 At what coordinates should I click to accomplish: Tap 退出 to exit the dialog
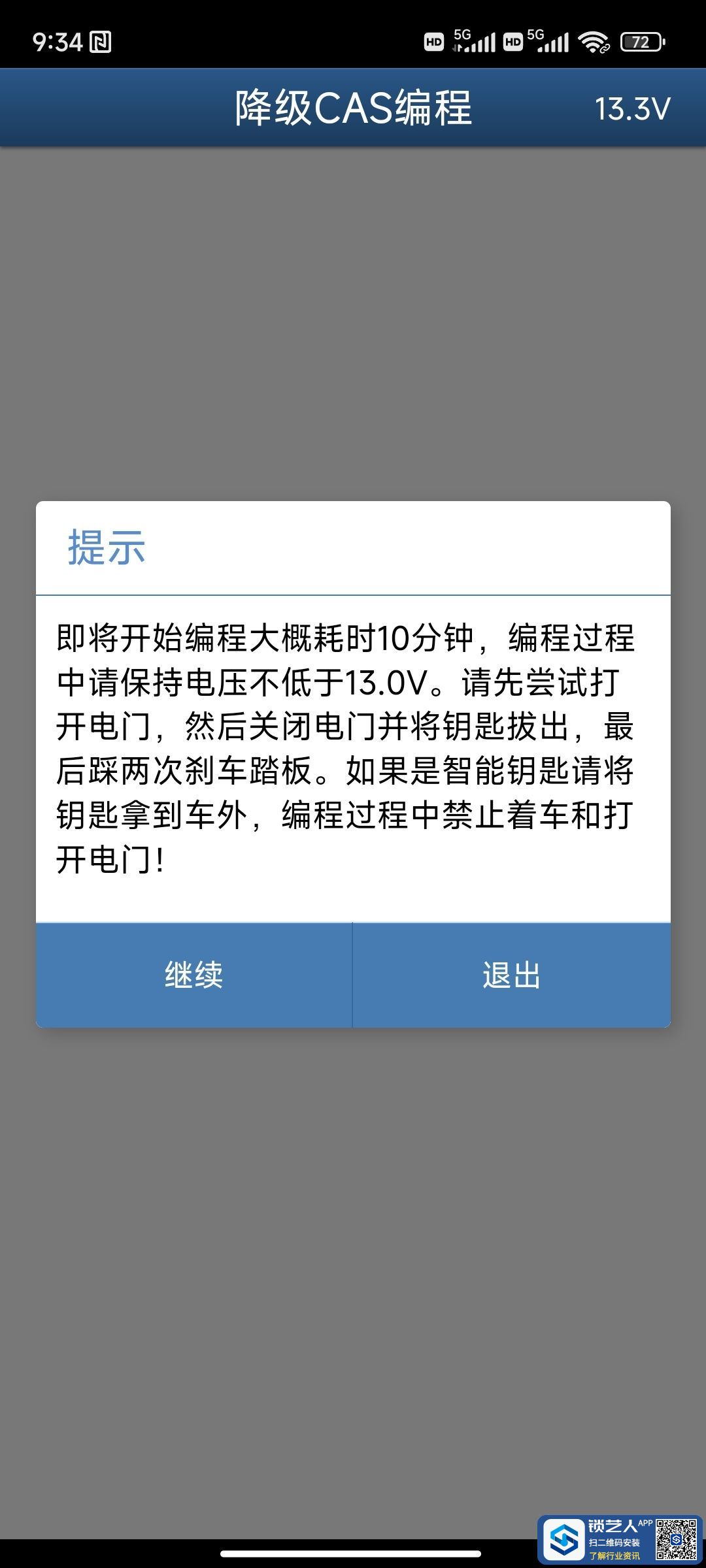[x=511, y=975]
